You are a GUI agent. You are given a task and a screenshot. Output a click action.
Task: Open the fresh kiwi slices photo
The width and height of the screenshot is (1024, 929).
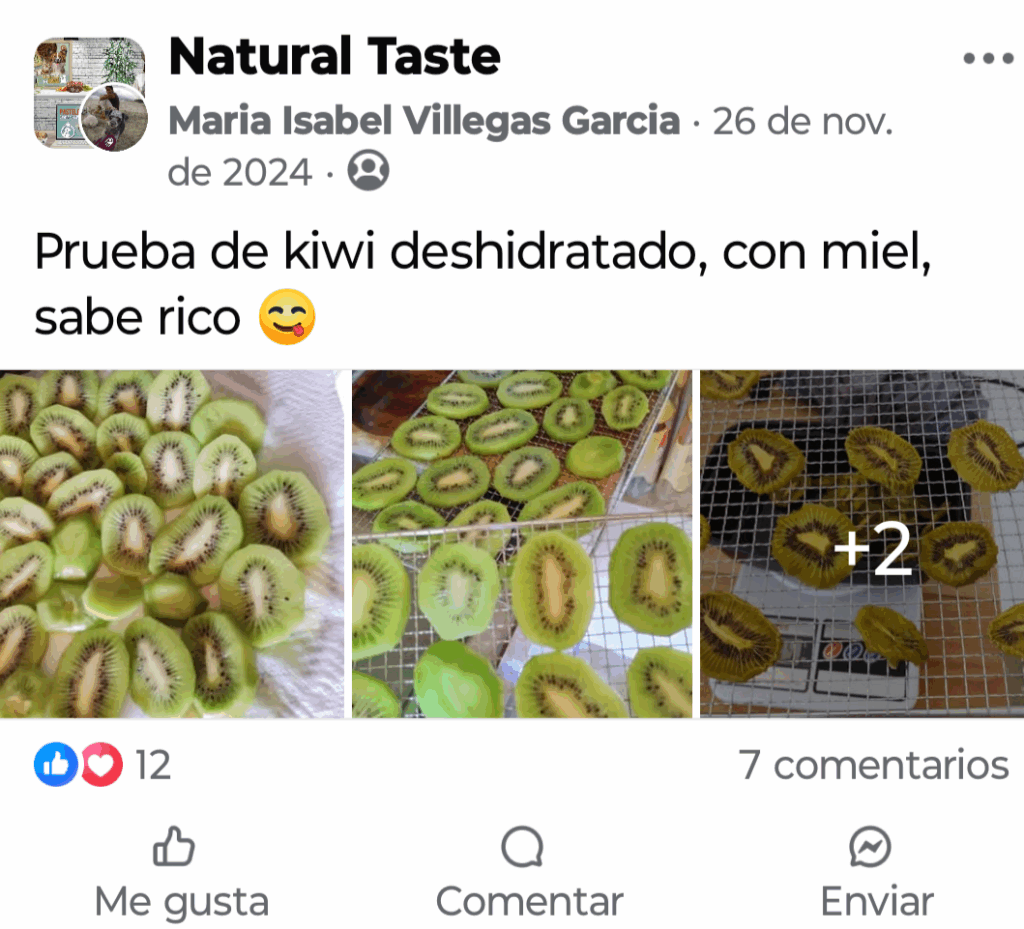point(172,543)
